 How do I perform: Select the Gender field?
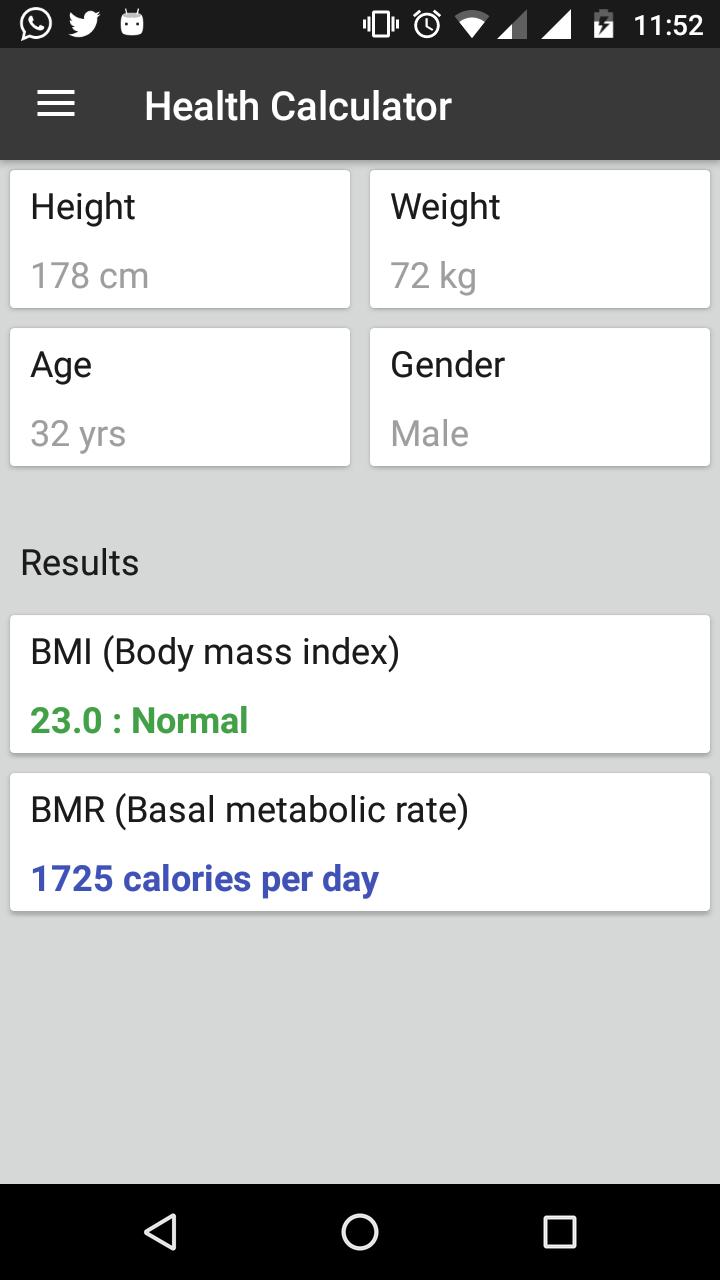click(540, 398)
